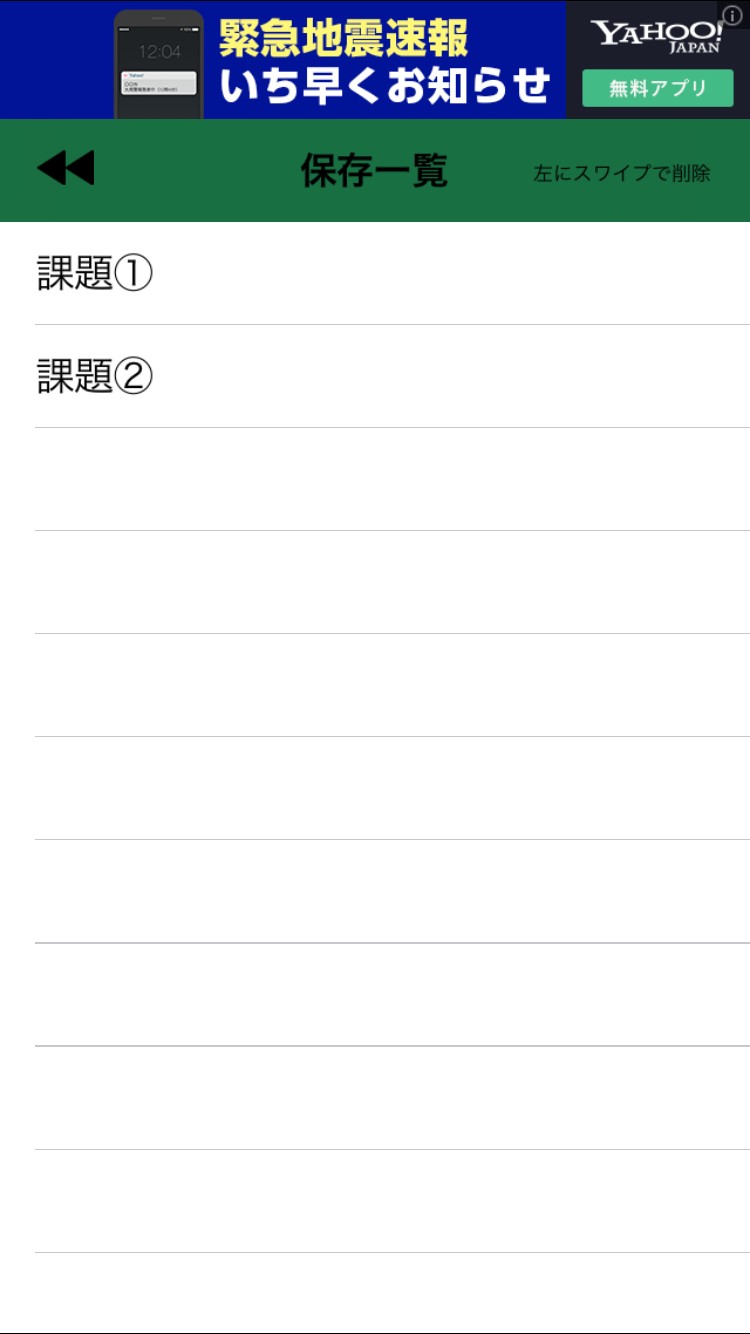
Task: Tap the 無料アプリ button in the Yahoo ad
Action: pos(657,88)
